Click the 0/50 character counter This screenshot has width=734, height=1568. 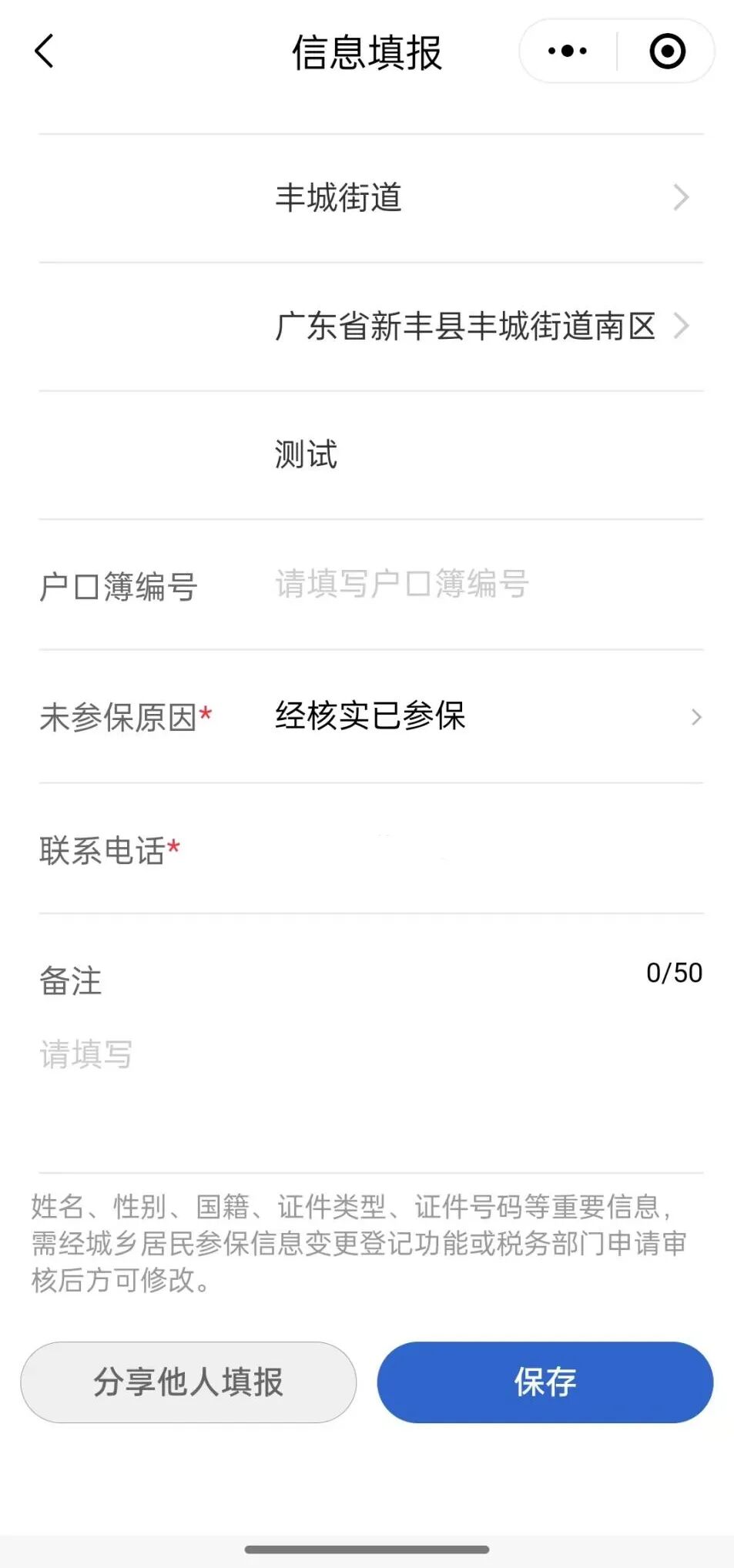675,973
